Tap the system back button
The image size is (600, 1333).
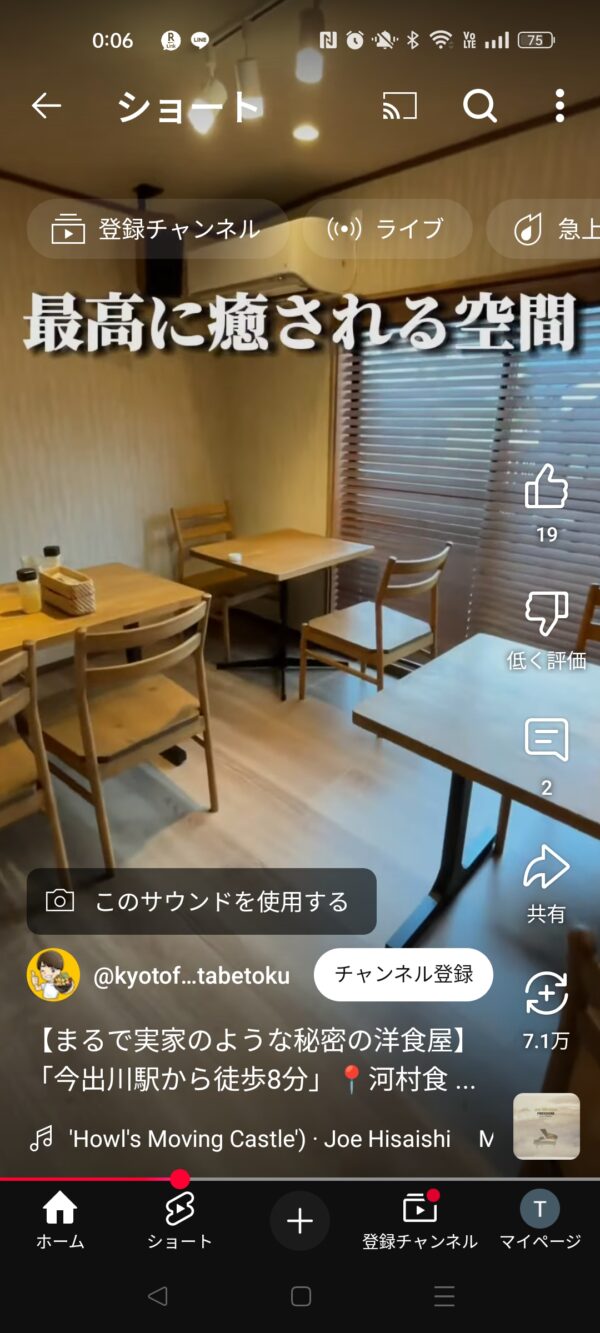[157, 1297]
